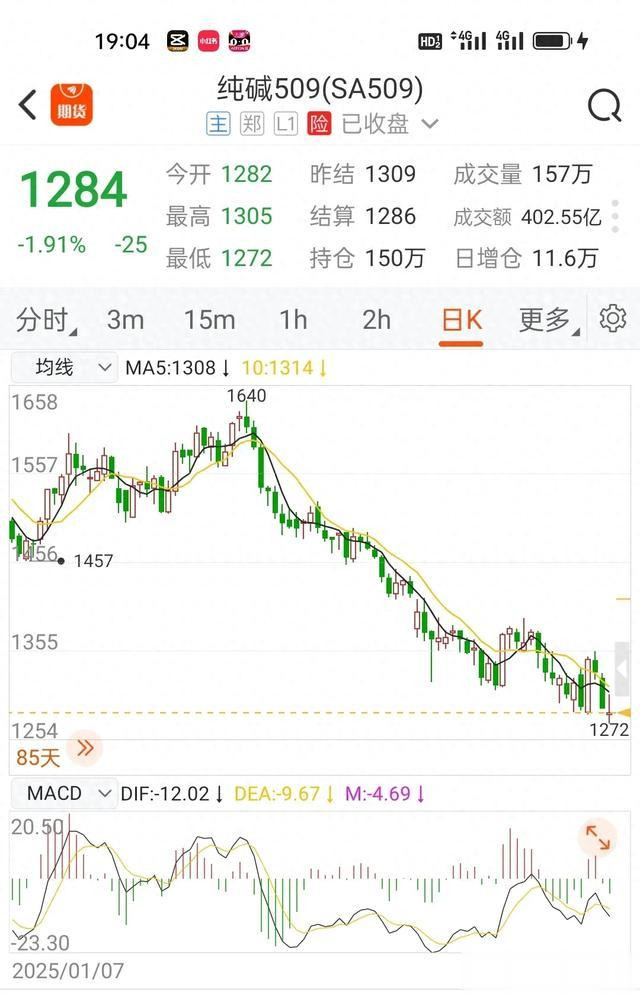The image size is (640, 996).
Task: Open the 均线 indicator dropdown
Action: [x=63, y=368]
